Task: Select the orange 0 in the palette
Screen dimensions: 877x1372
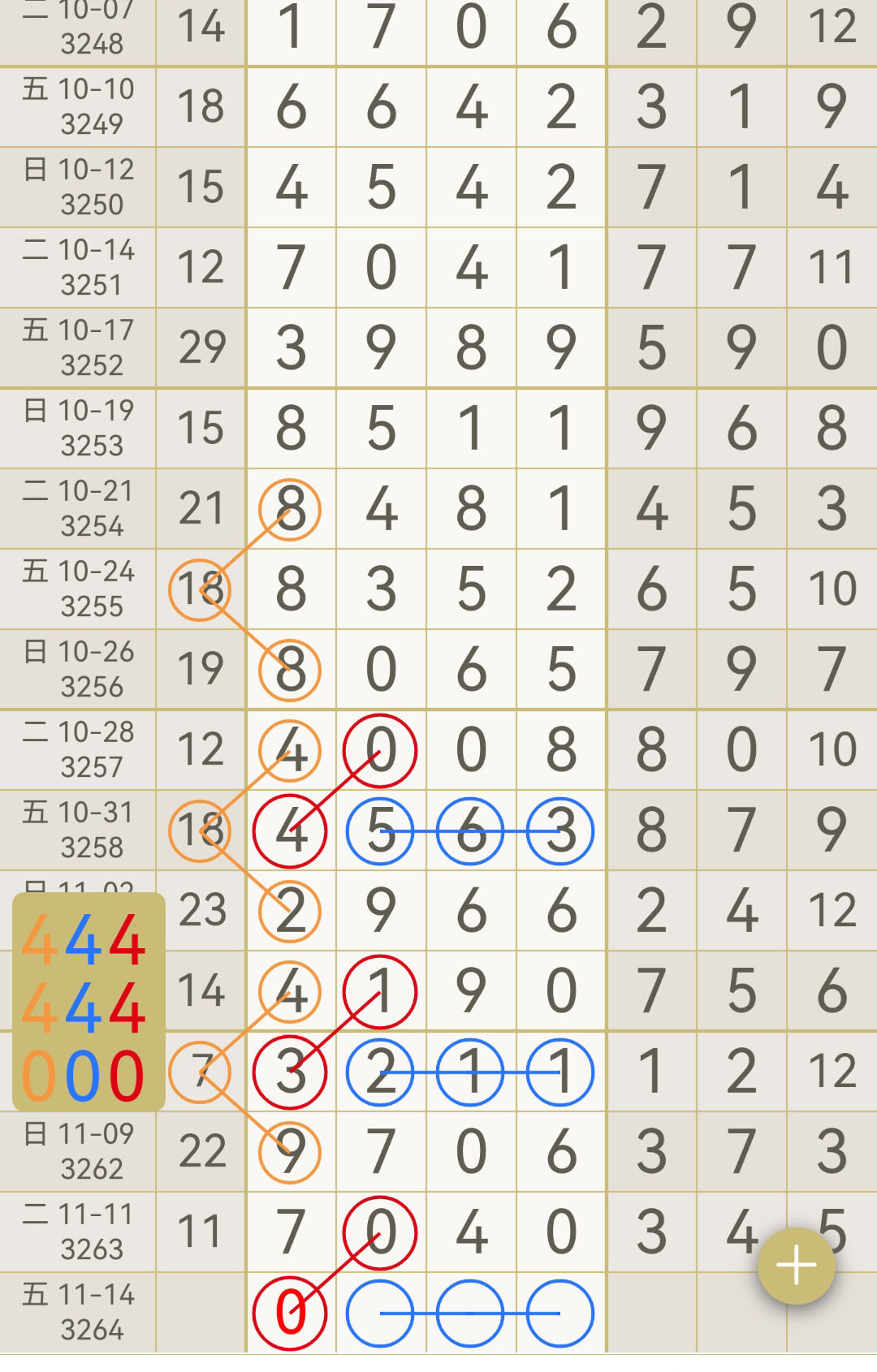Action: point(40,1076)
